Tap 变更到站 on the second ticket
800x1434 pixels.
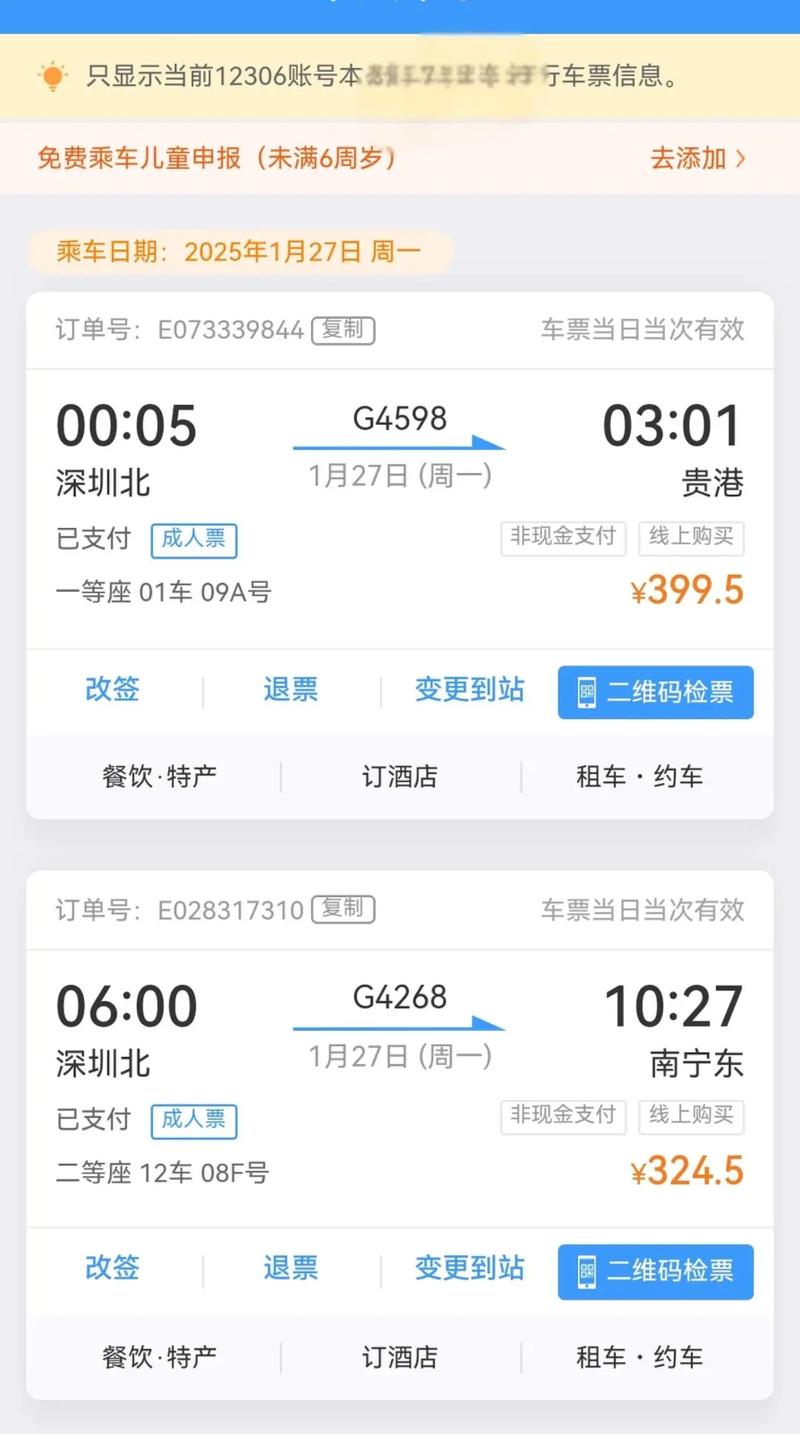(469, 1270)
